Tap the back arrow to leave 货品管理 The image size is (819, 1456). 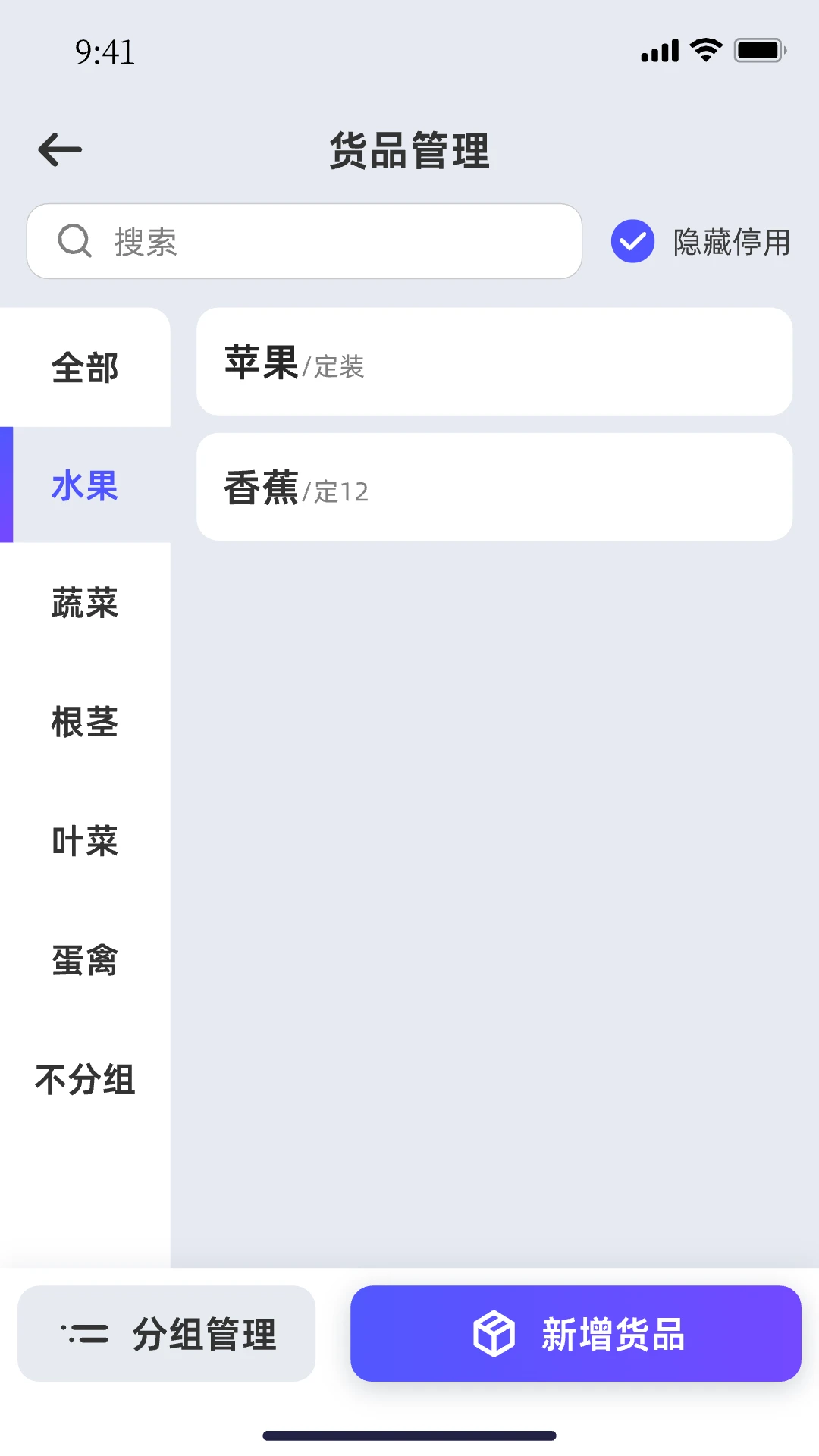[x=59, y=149]
